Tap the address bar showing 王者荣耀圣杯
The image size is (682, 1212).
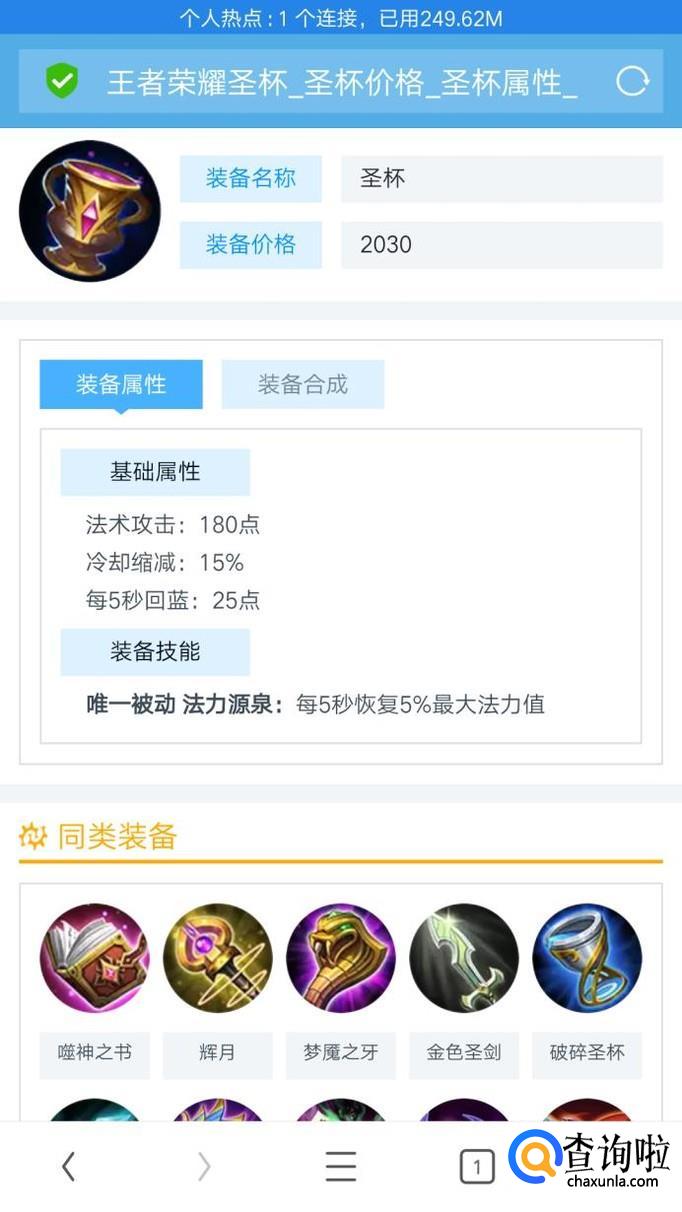tap(340, 82)
